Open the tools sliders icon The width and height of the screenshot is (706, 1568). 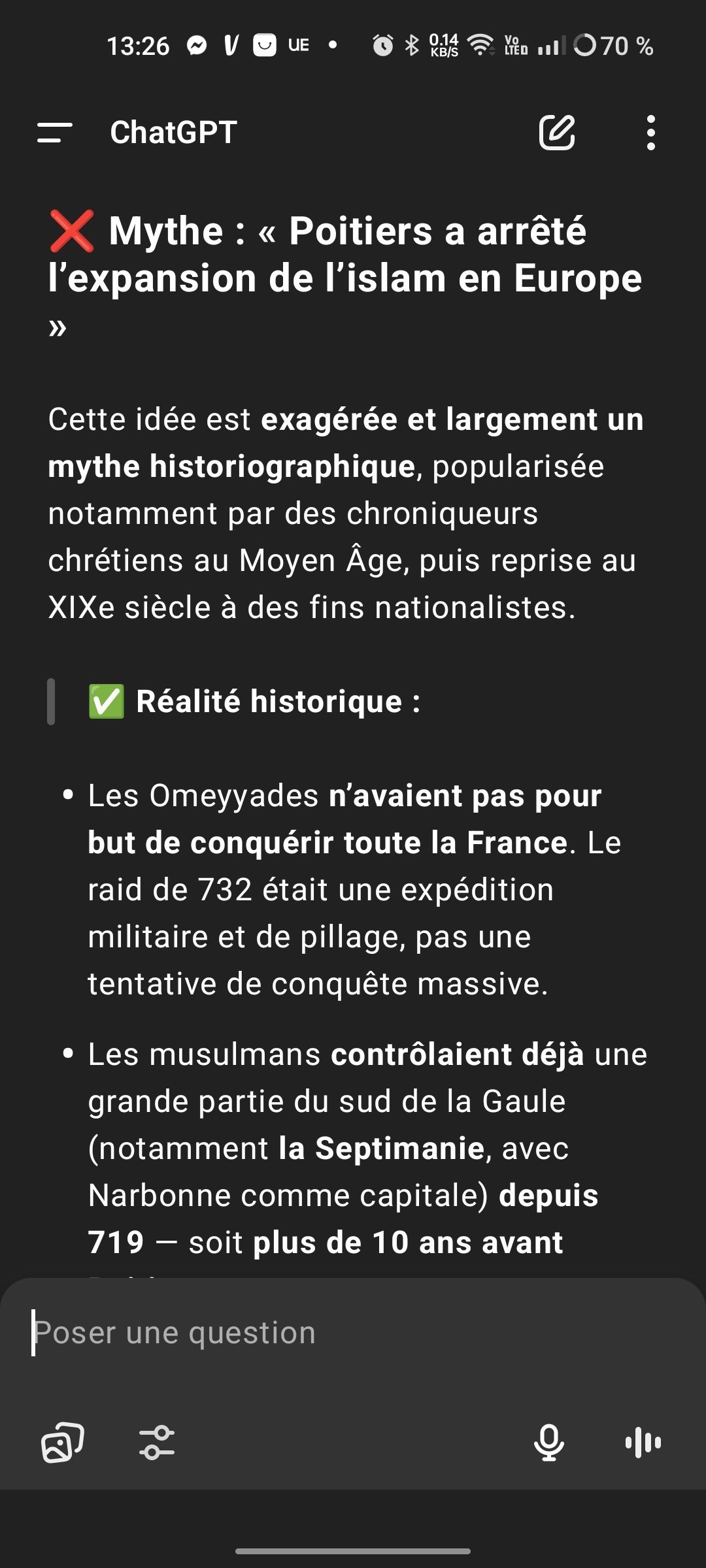[157, 1443]
